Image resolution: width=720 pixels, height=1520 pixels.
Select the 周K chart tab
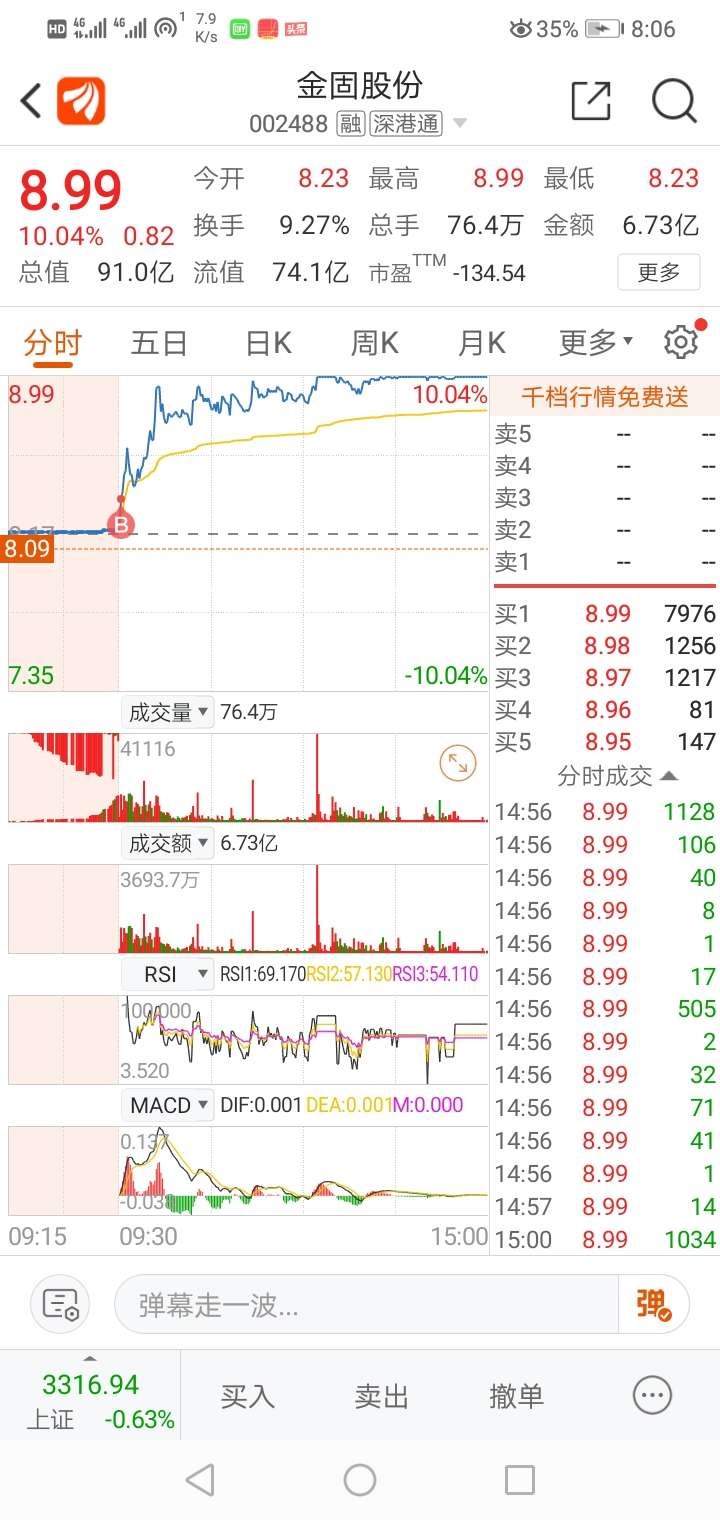click(x=375, y=344)
